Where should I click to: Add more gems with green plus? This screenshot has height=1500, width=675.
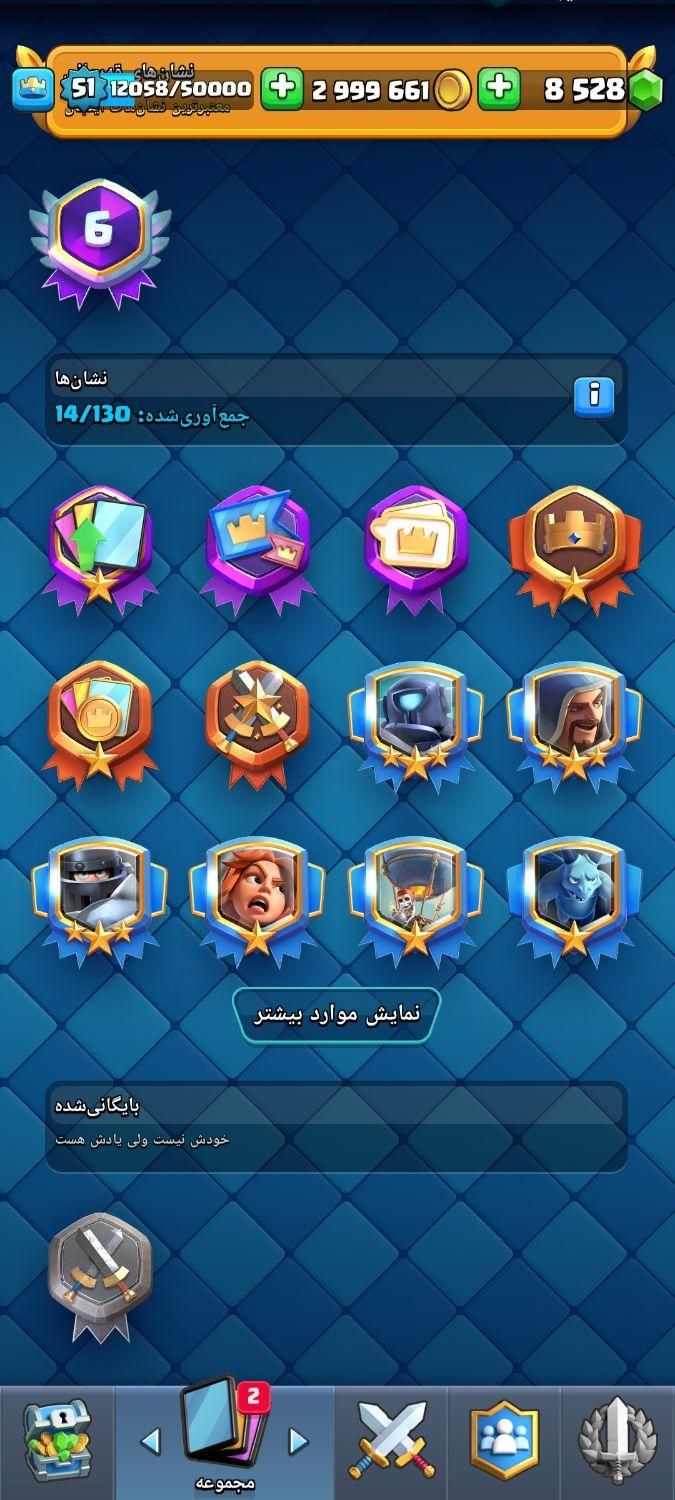pyautogui.click(x=499, y=89)
